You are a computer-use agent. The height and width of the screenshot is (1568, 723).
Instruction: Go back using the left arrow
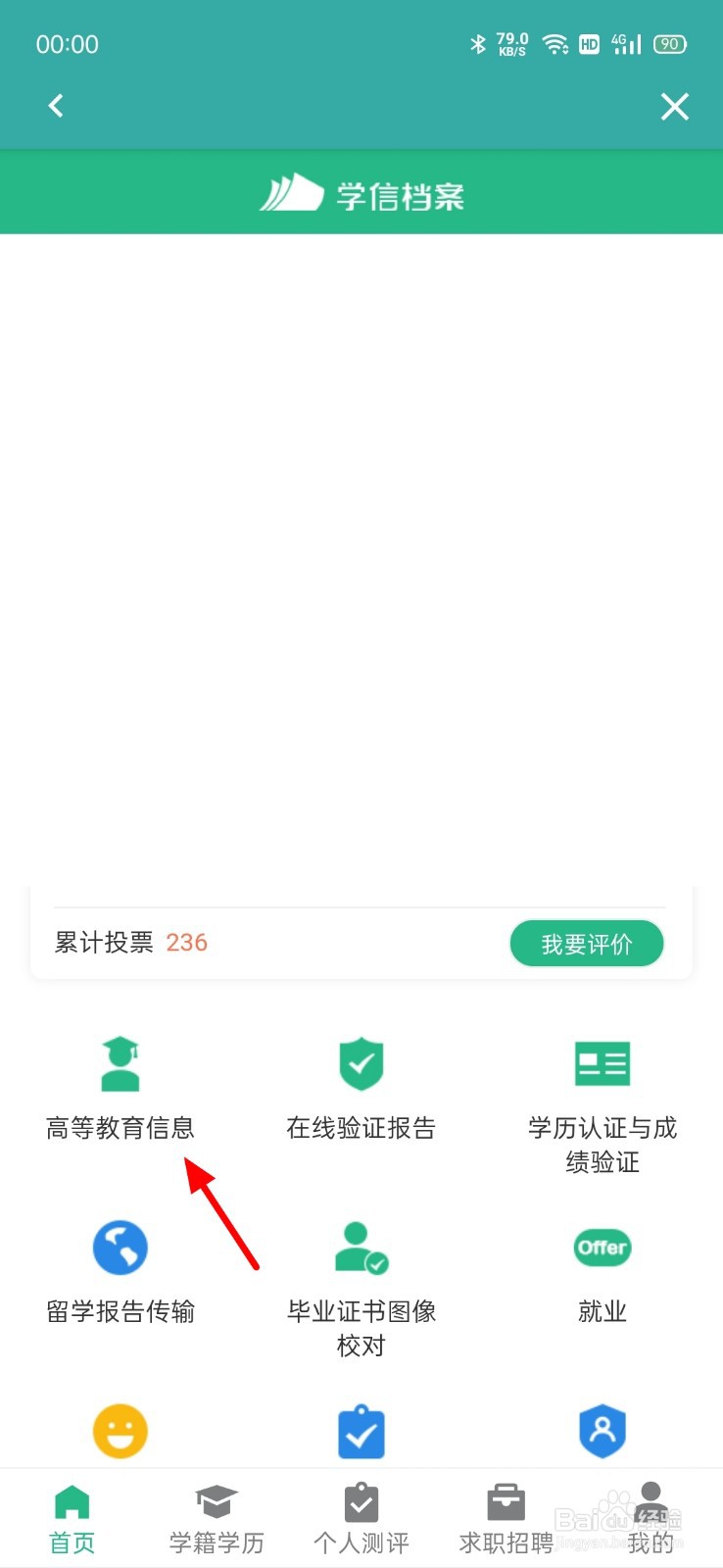tap(56, 106)
